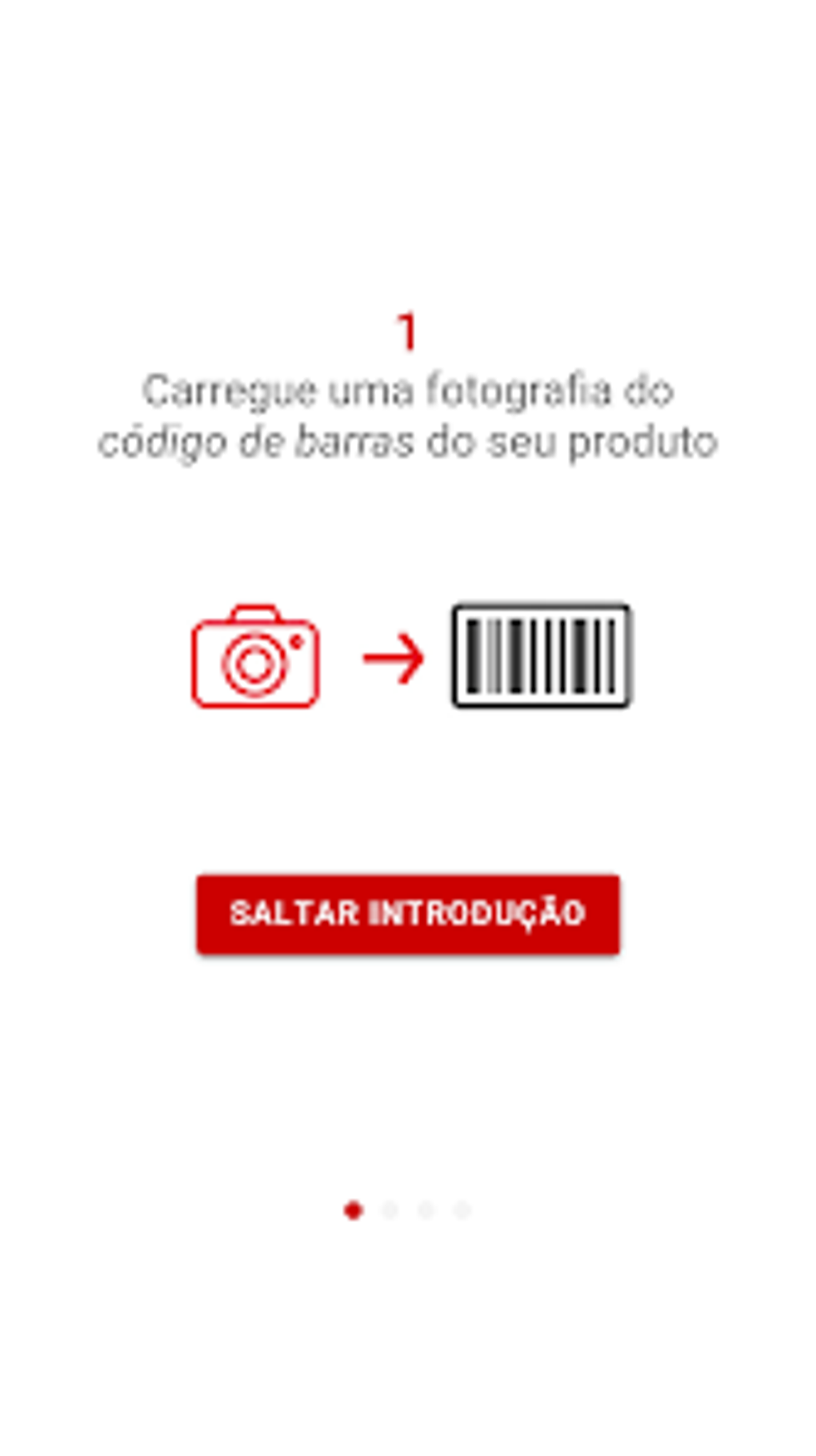Jump to the second intro page dot
816x1456 pixels.
tap(390, 1210)
